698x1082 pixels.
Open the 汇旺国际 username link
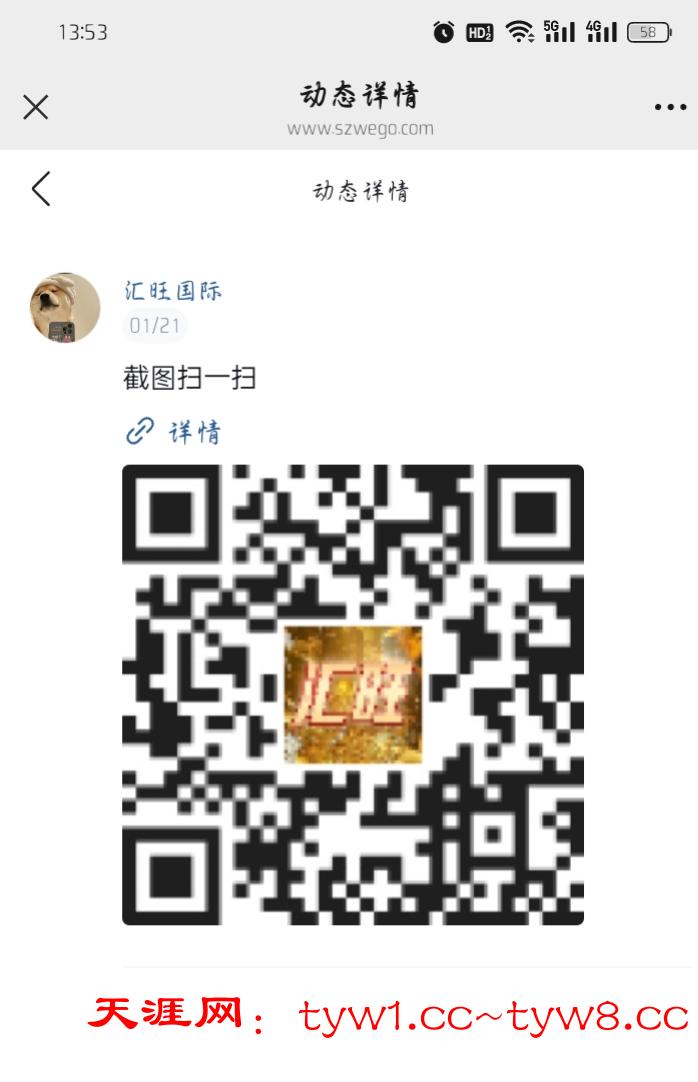tap(173, 291)
